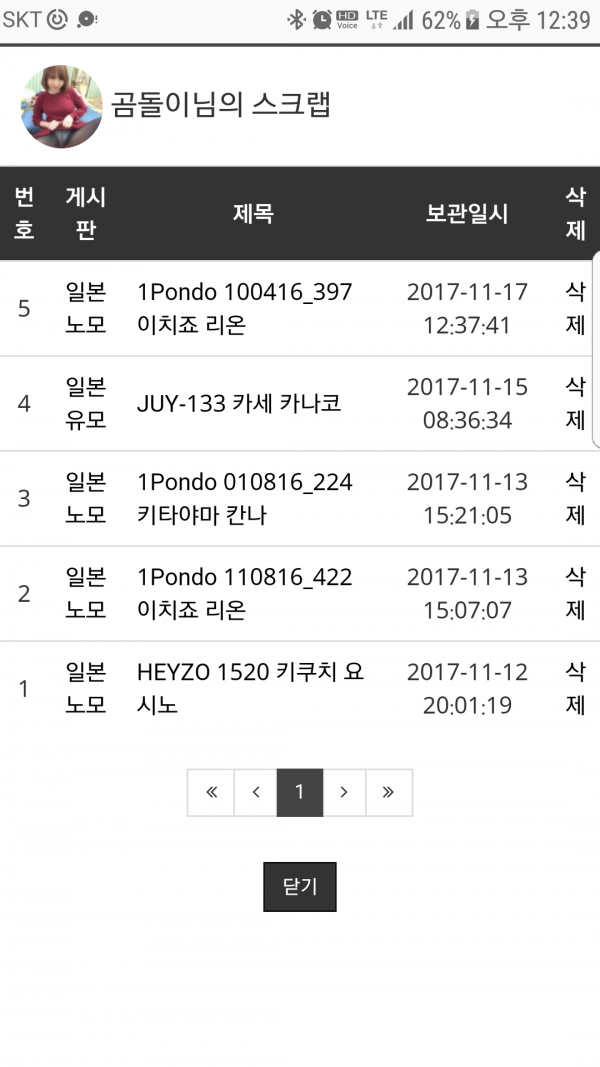Open scrap titled 1Pondo 110816_422

tap(245, 593)
